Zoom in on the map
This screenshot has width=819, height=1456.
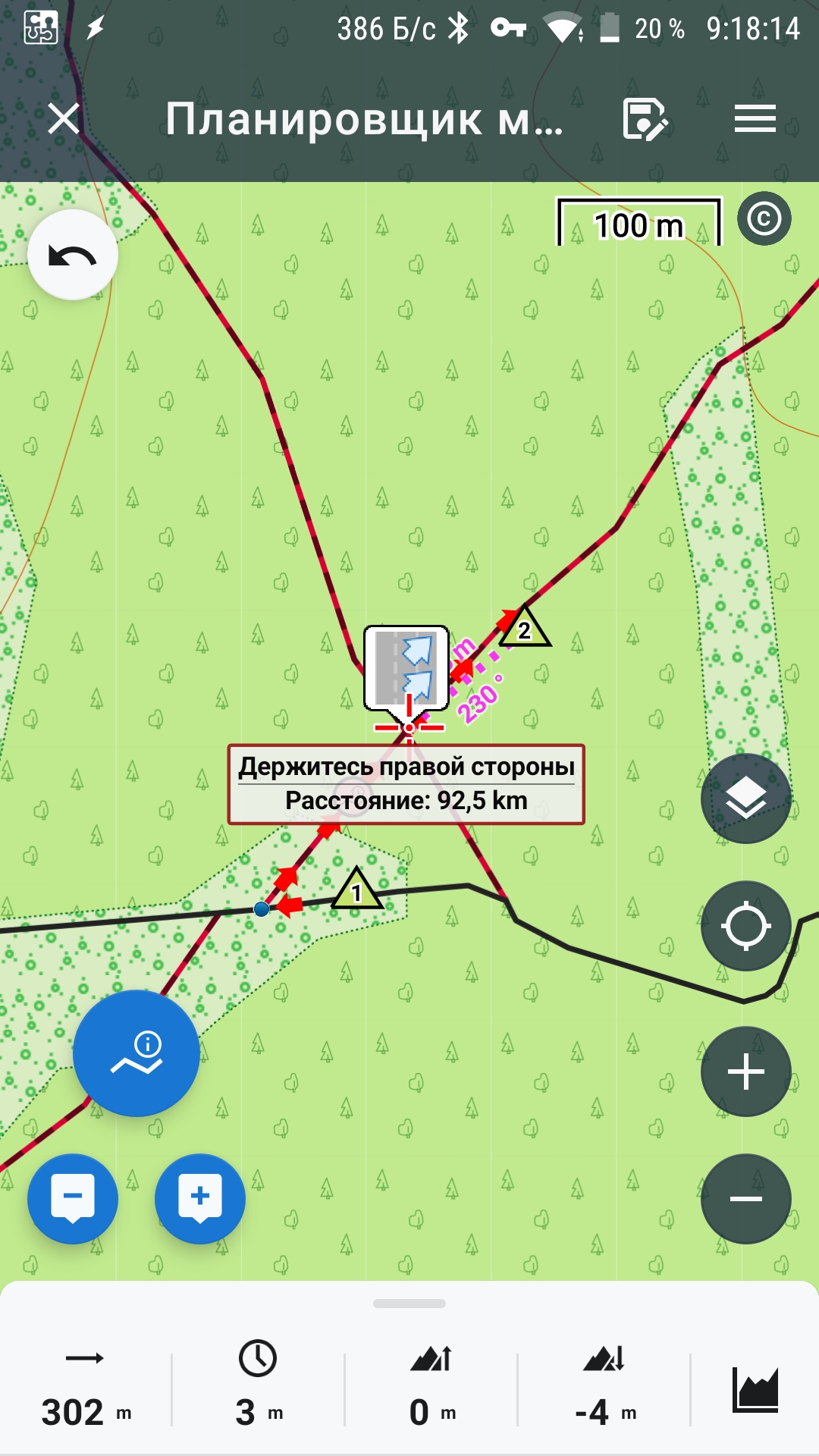point(745,1072)
